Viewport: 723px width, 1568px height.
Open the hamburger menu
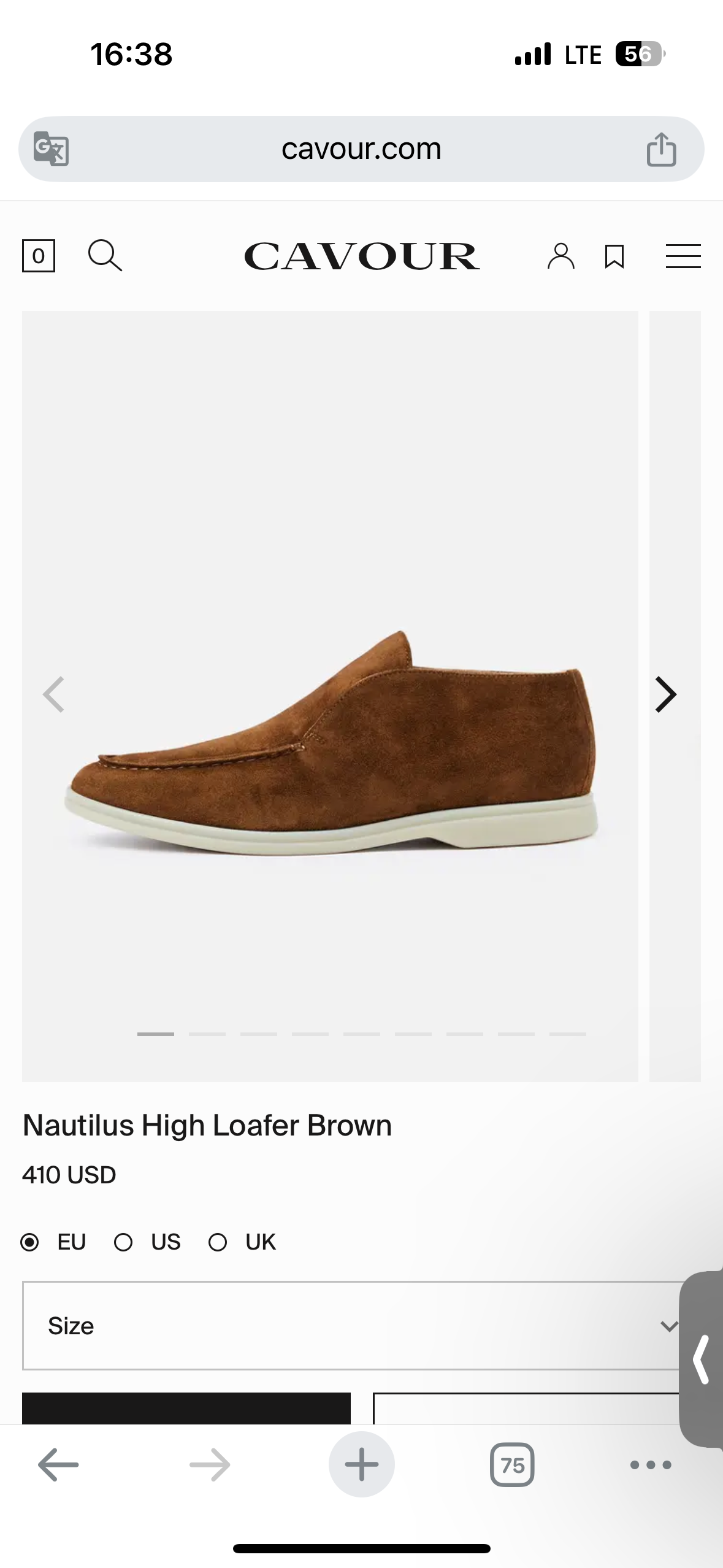click(x=683, y=256)
